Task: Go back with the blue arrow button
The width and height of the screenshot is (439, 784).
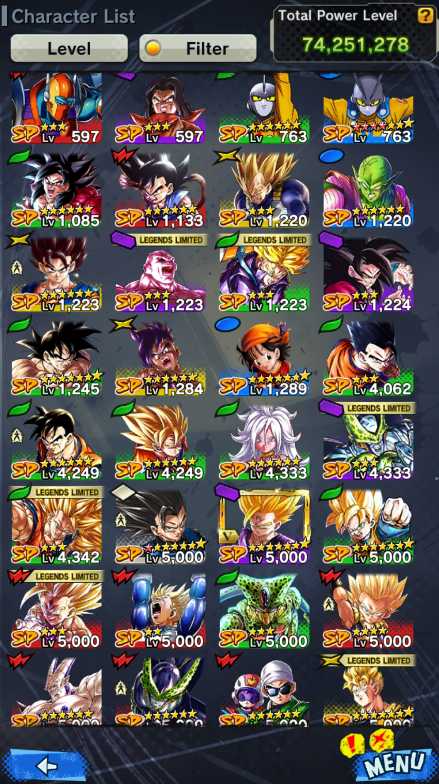Action: tap(48, 765)
